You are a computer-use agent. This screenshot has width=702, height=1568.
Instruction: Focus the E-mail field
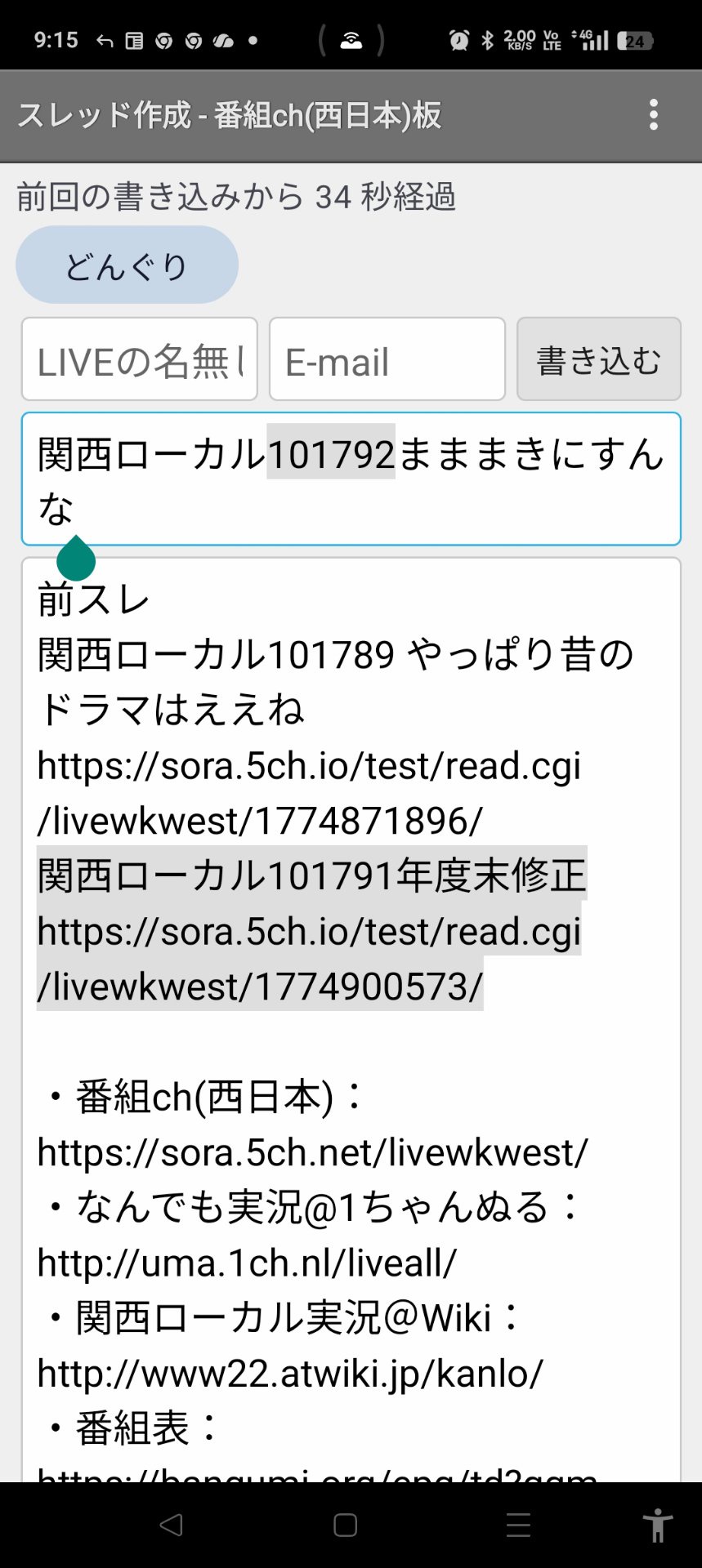(x=387, y=360)
